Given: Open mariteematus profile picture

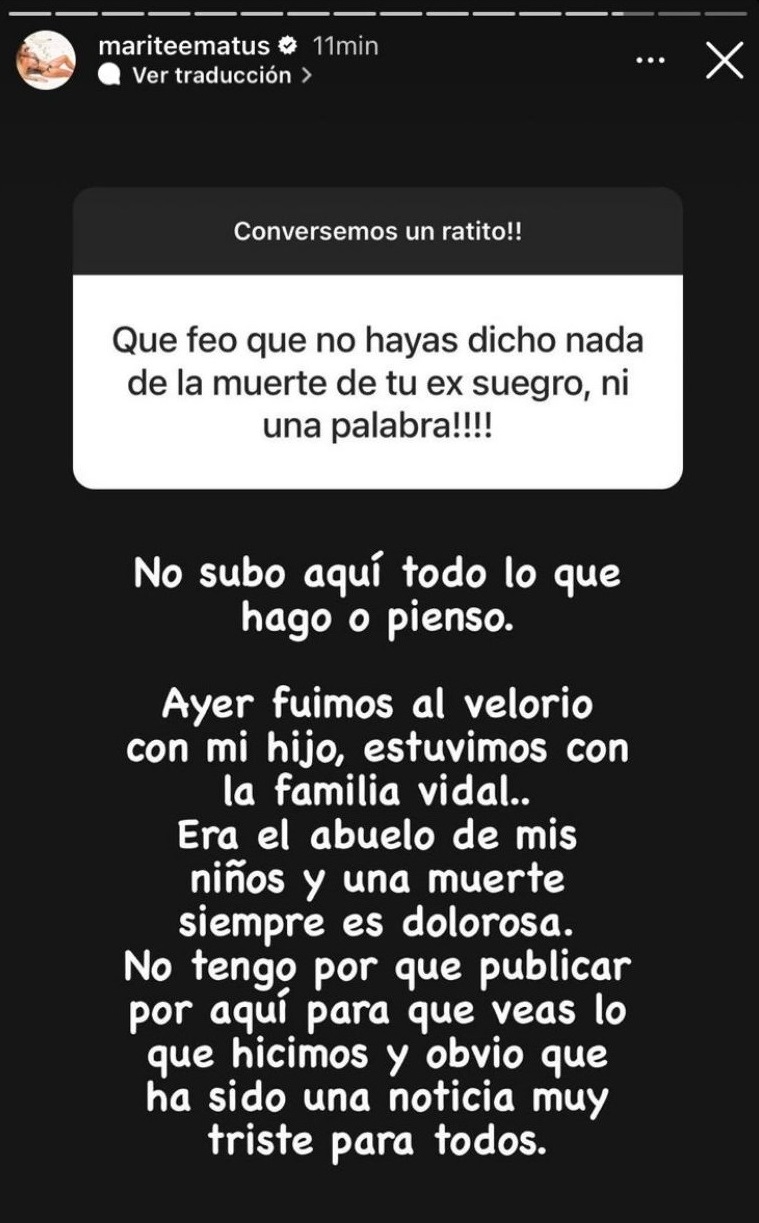Looking at the screenshot, I should pyautogui.click(x=45, y=60).
